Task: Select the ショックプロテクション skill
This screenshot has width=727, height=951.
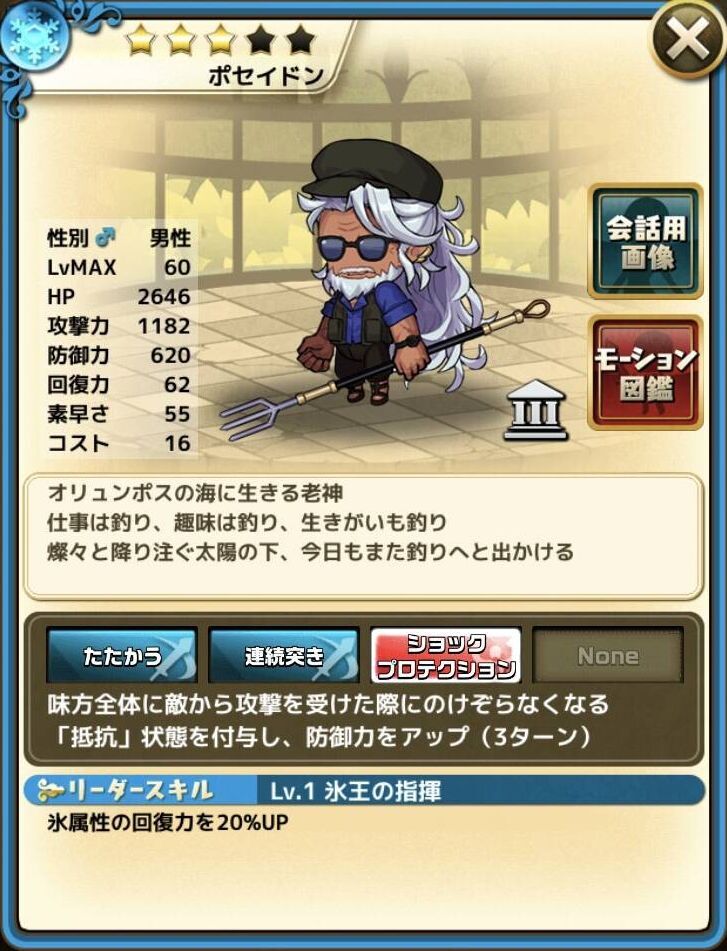Action: (x=446, y=656)
